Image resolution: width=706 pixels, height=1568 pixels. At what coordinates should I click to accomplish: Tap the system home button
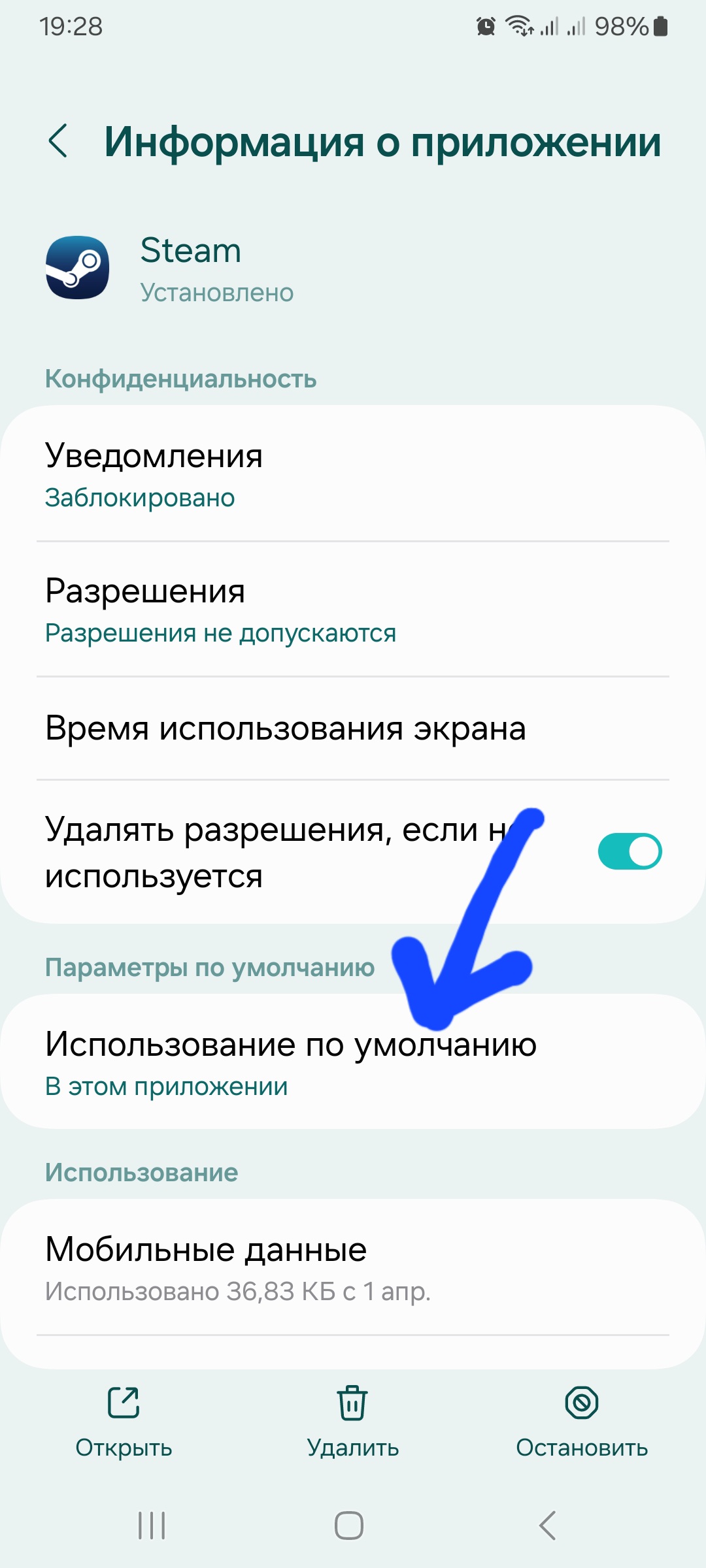point(349,1526)
